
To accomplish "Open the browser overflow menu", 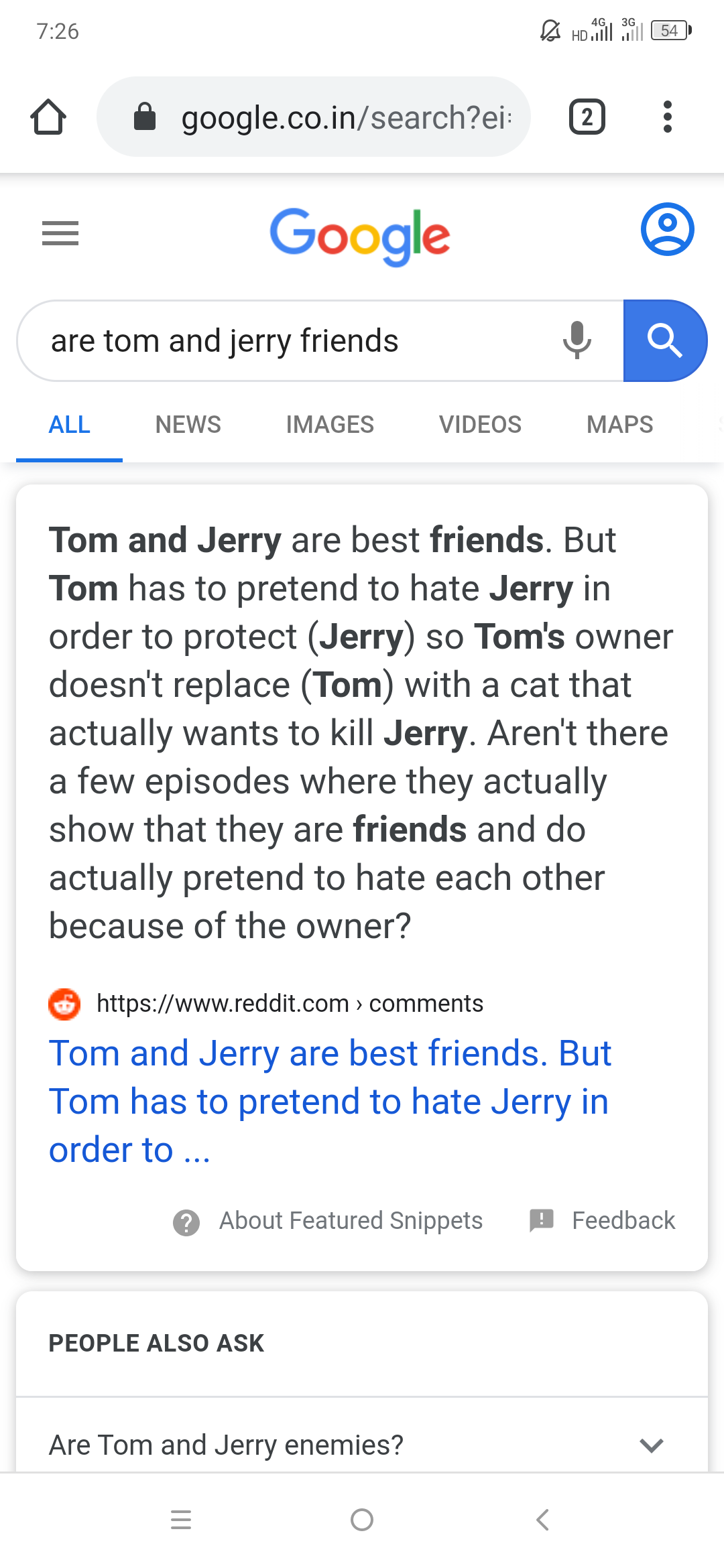I will point(667,117).
